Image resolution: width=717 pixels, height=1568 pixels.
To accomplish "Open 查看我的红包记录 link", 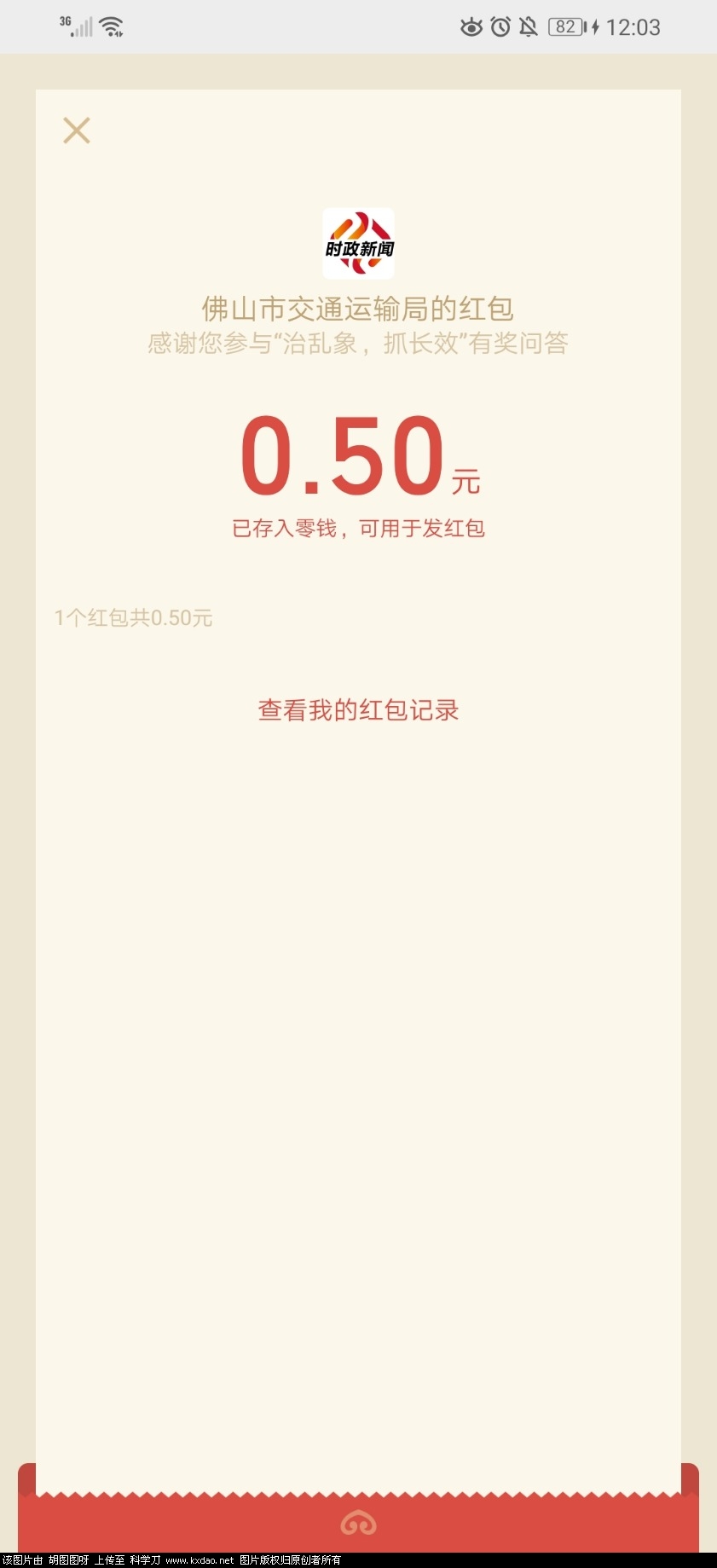I will (x=358, y=710).
